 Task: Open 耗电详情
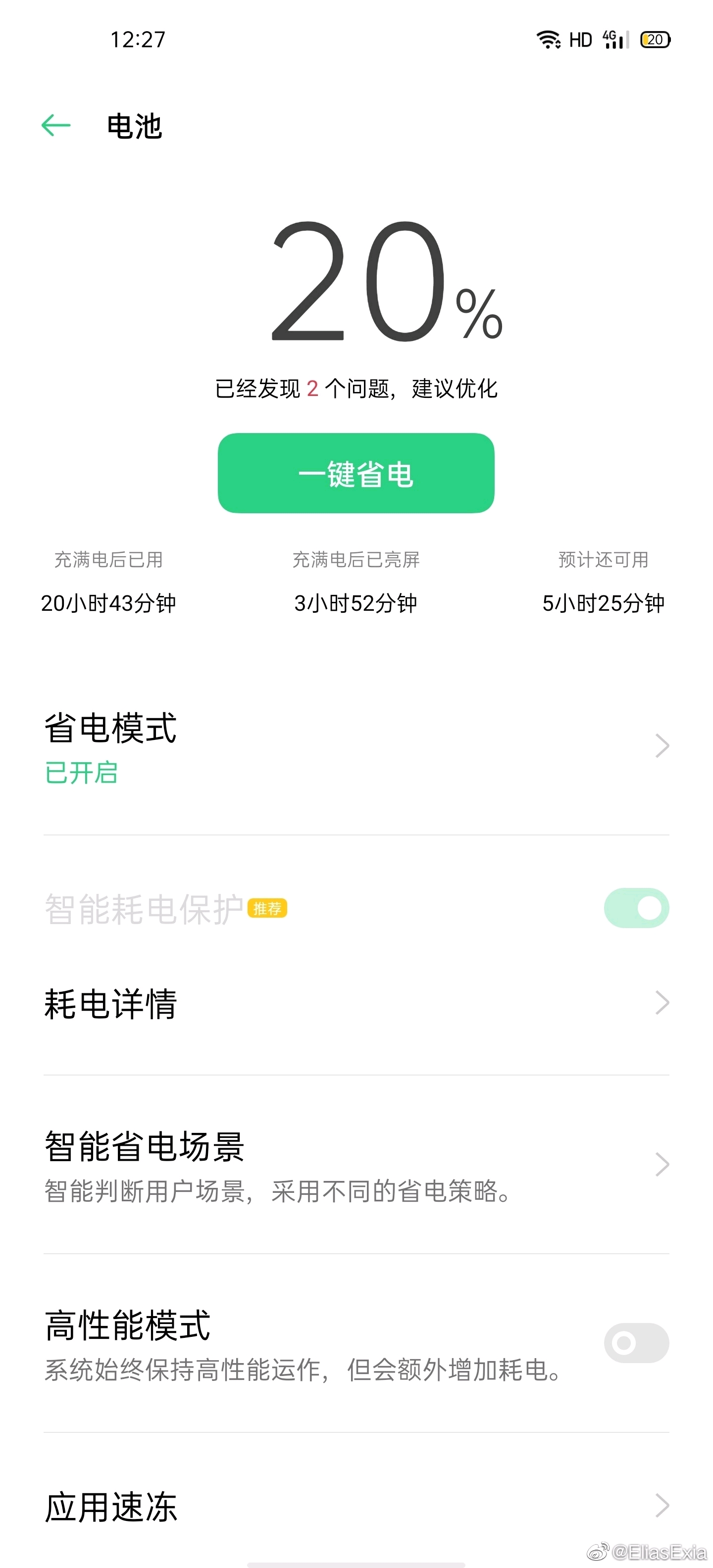[x=356, y=1003]
